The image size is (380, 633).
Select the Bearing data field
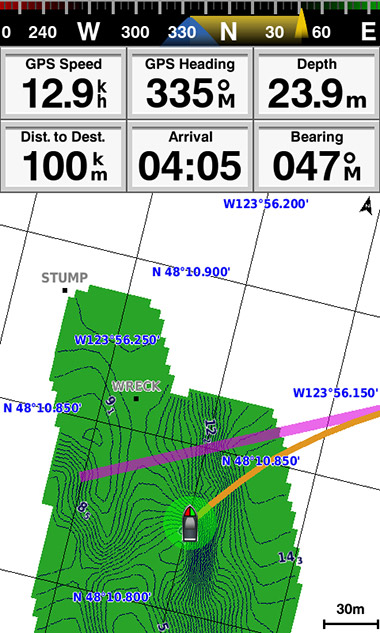point(317,156)
